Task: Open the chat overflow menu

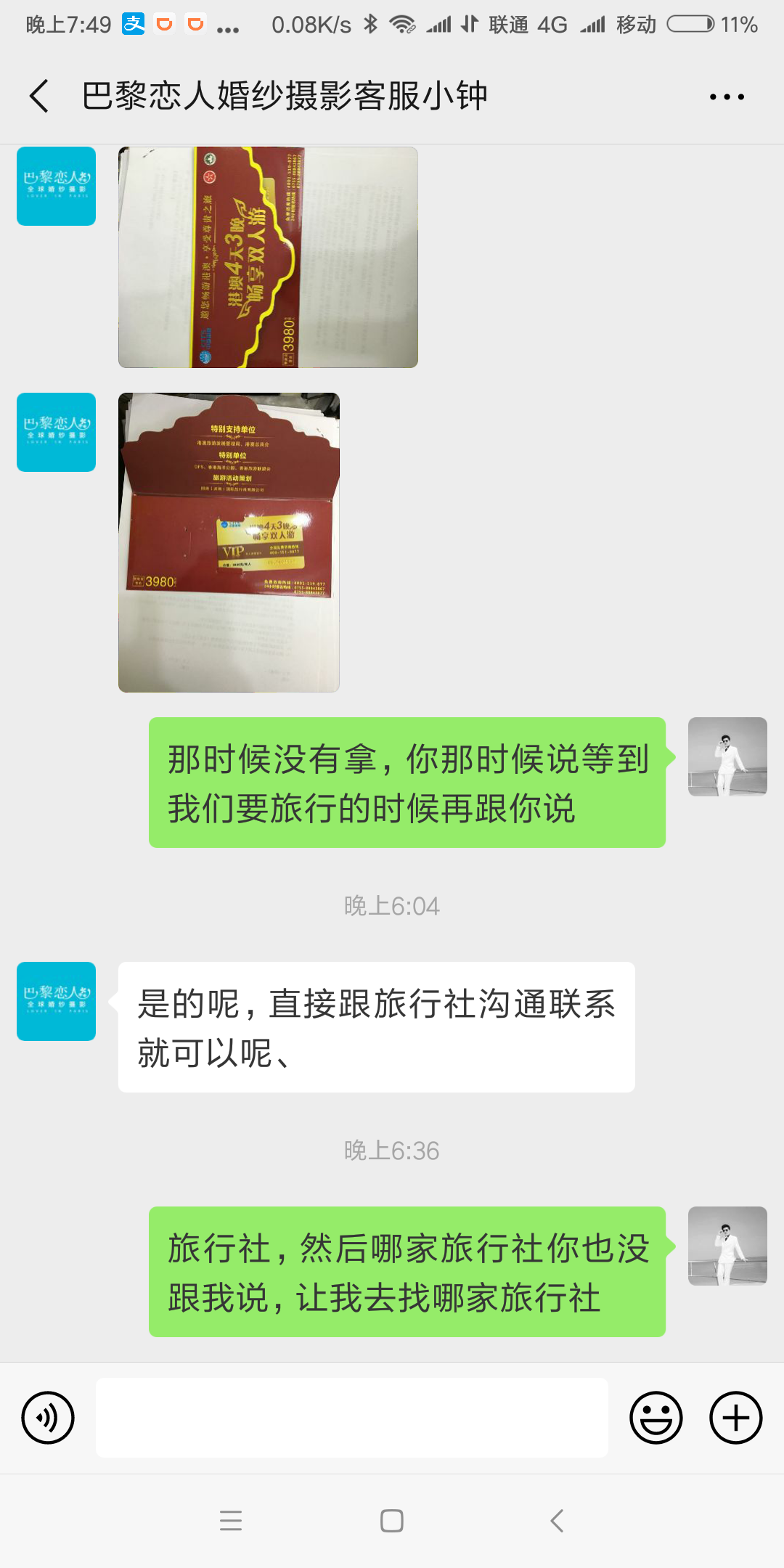Action: coord(727,97)
